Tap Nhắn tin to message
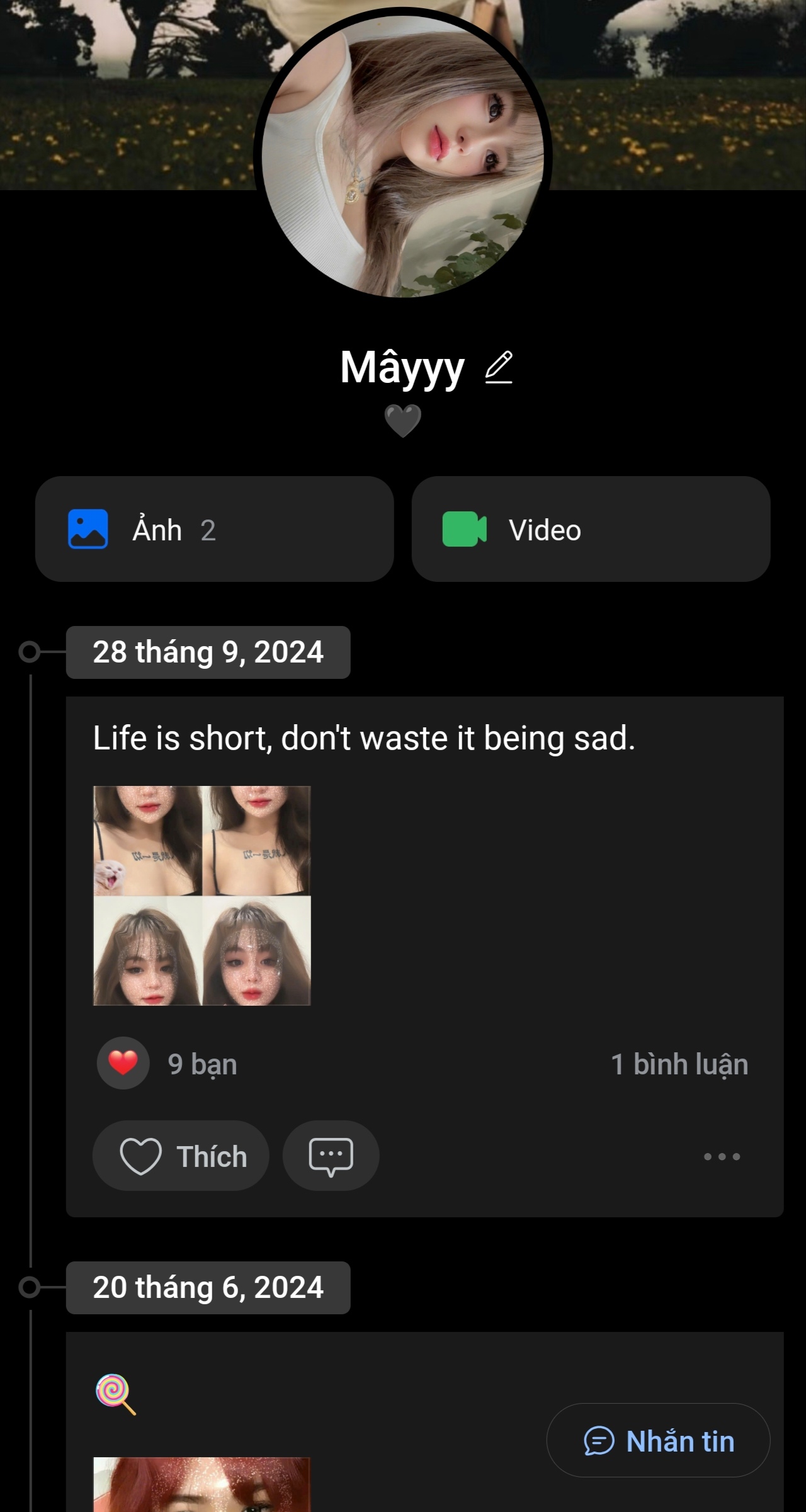 pos(658,1441)
